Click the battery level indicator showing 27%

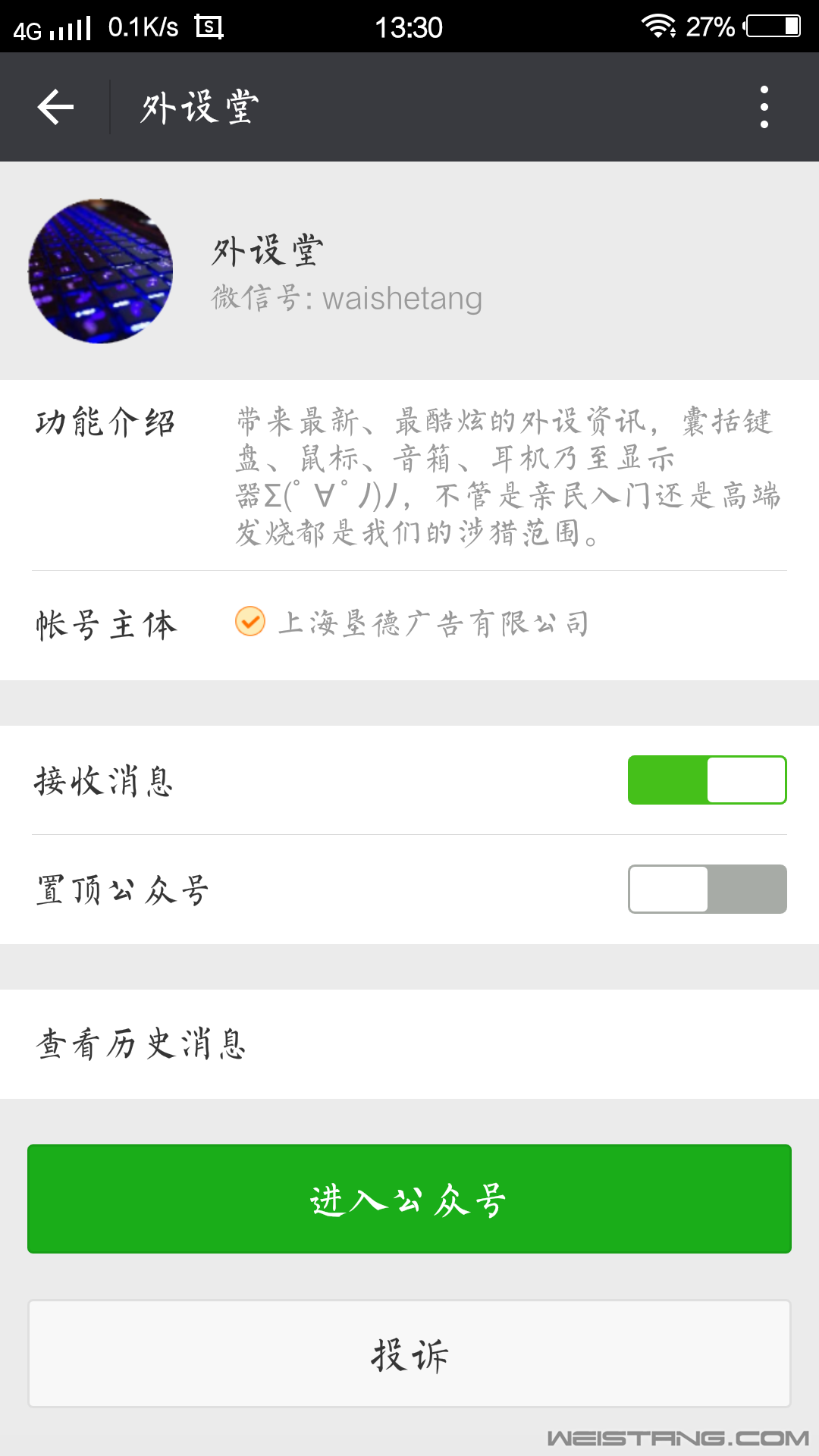click(713, 25)
